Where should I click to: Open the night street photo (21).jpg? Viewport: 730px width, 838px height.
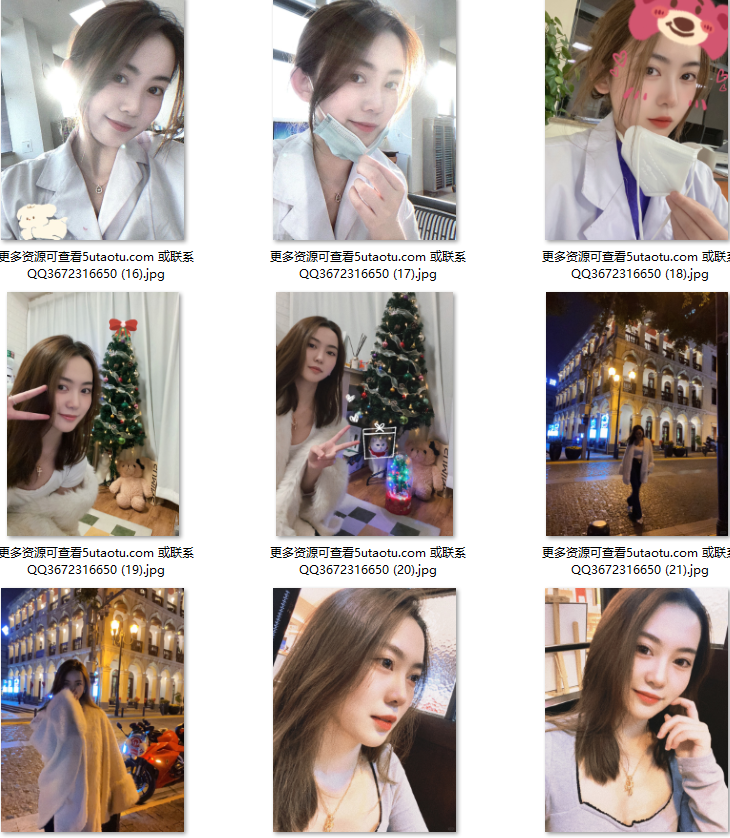(x=636, y=413)
